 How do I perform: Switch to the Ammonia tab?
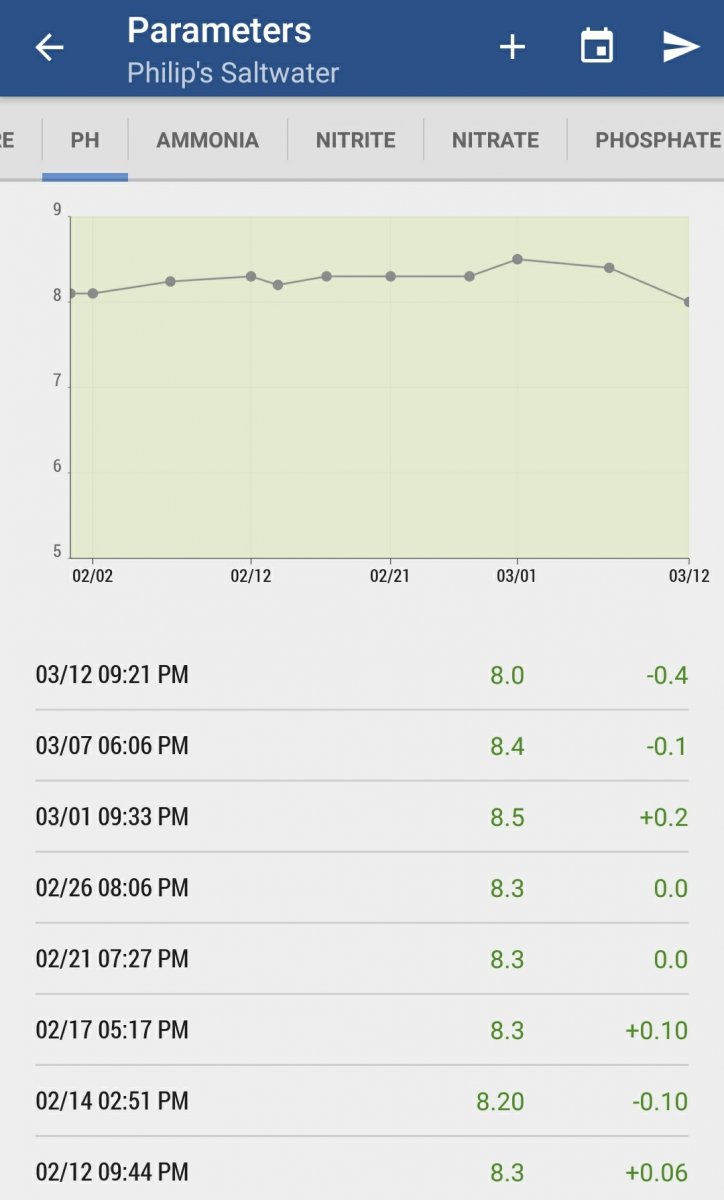207,140
